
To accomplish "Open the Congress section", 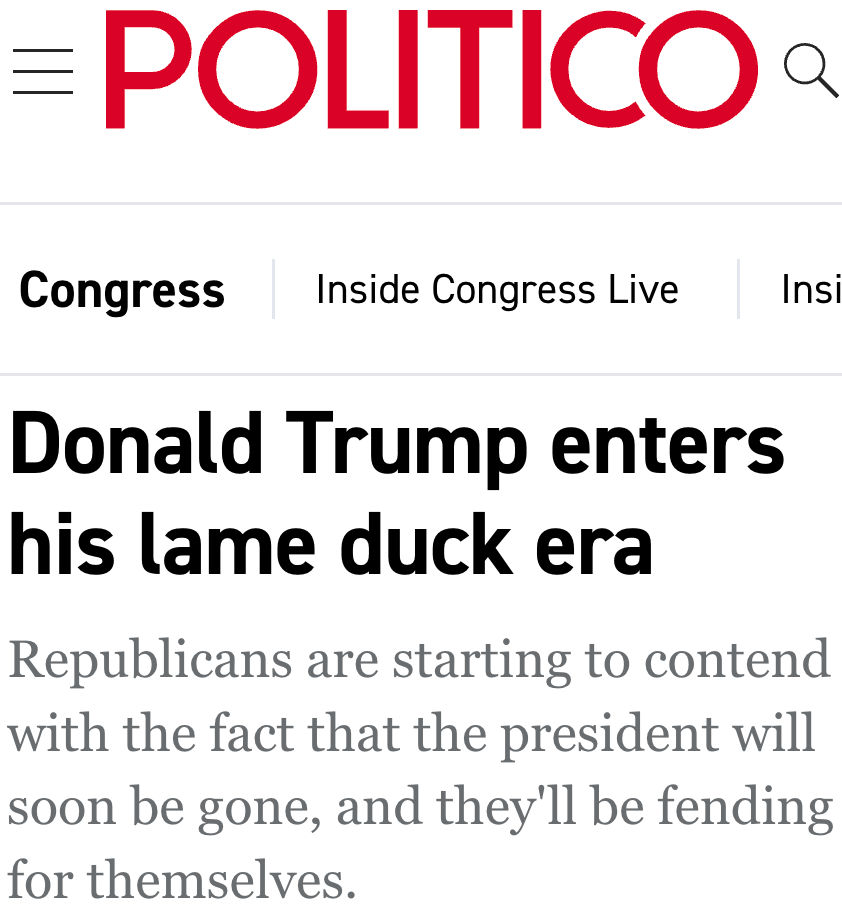I will tap(122, 291).
